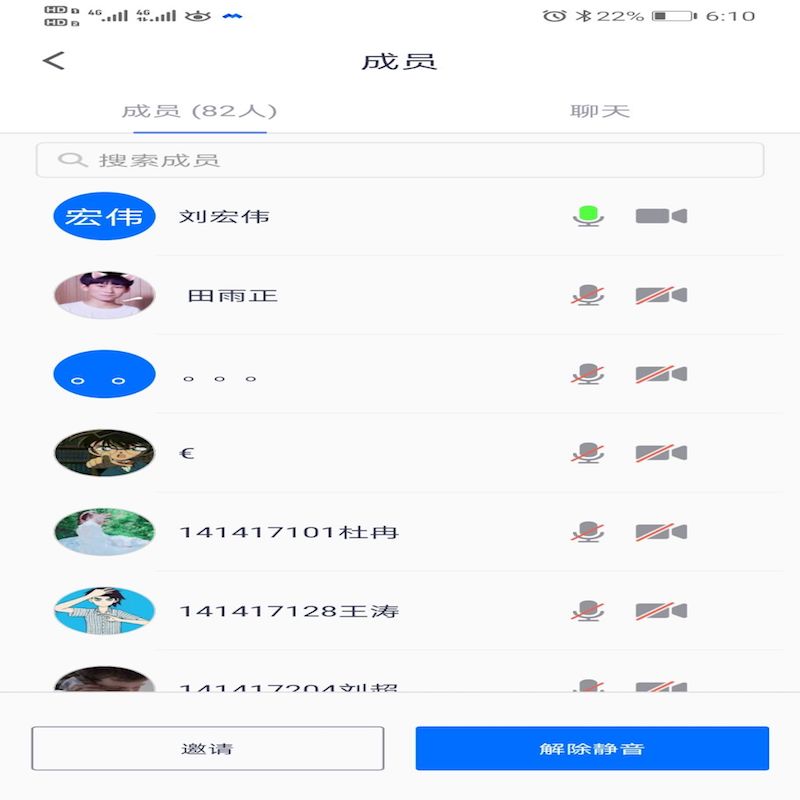
Task: Tap 141417128王涛's disabled camera icon
Action: 661,611
